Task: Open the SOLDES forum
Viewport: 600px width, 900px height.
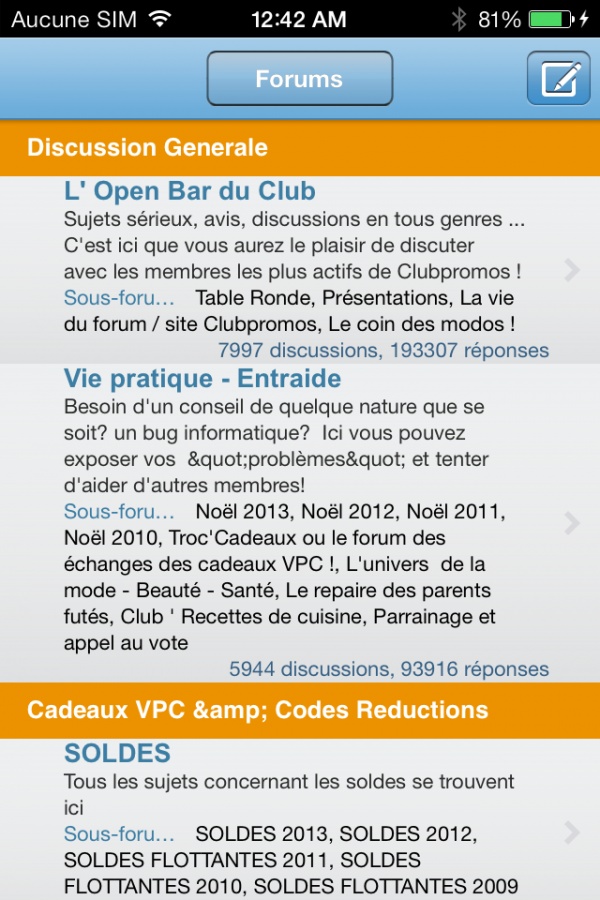Action: [x=117, y=754]
